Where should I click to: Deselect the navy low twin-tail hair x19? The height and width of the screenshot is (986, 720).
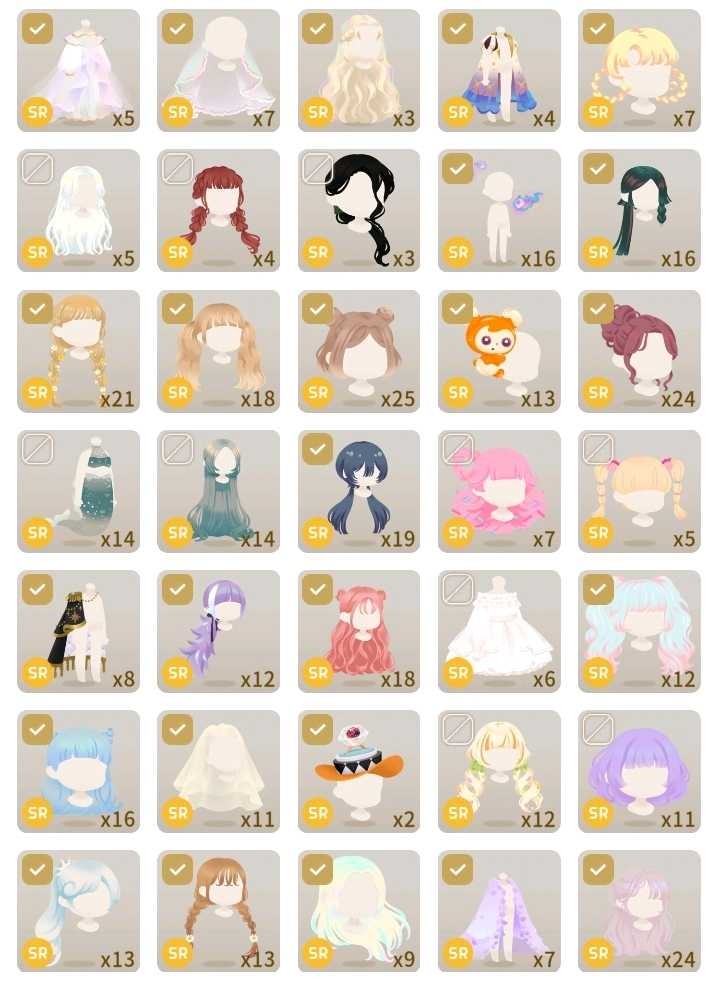(x=318, y=449)
